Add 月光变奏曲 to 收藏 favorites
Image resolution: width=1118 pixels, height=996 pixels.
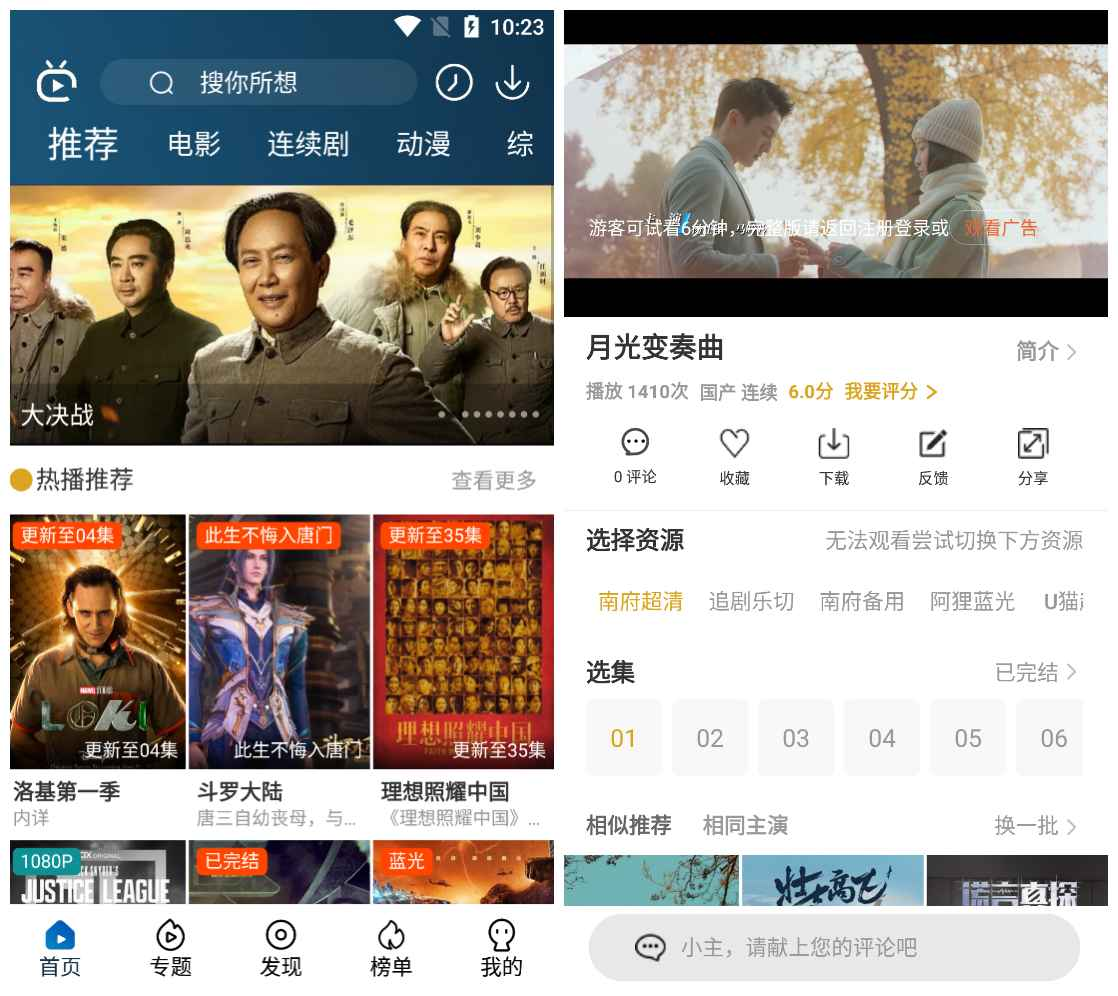tap(734, 456)
